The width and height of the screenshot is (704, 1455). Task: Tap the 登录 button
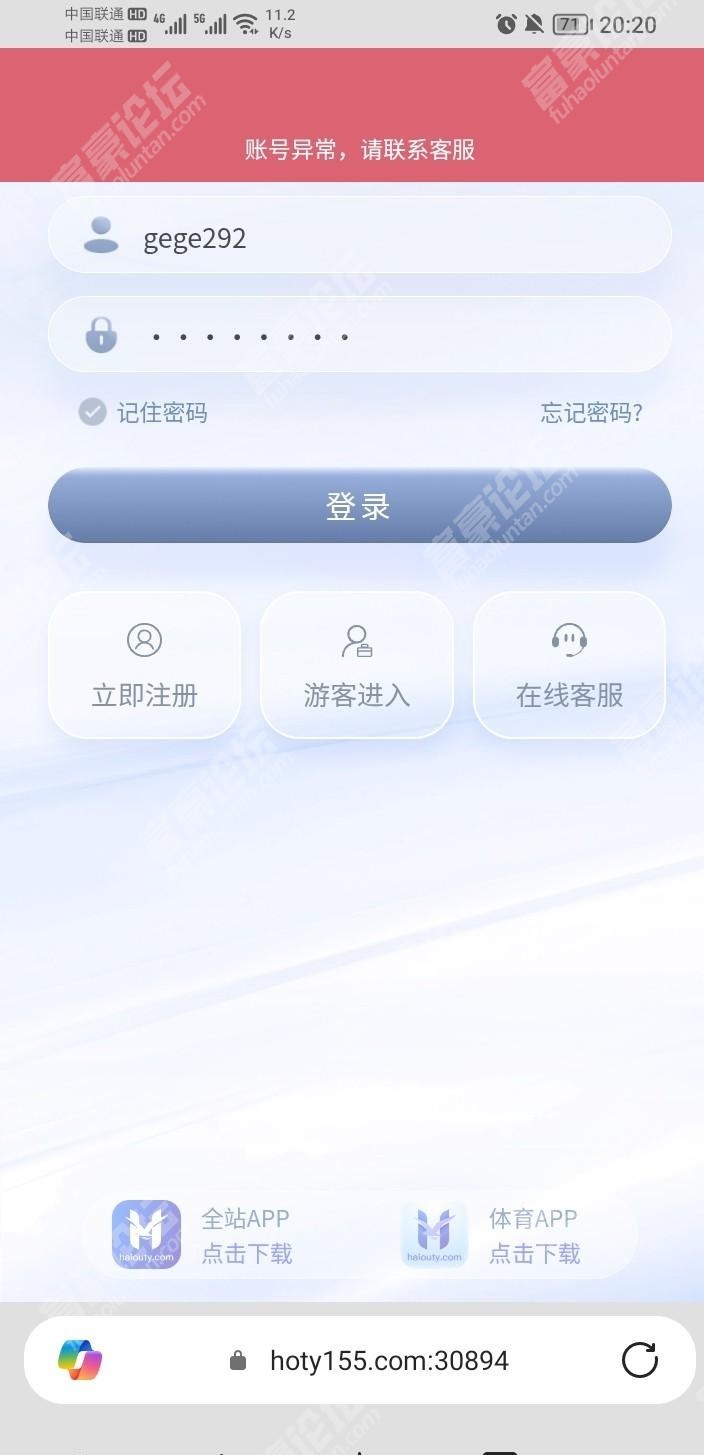tap(359, 506)
